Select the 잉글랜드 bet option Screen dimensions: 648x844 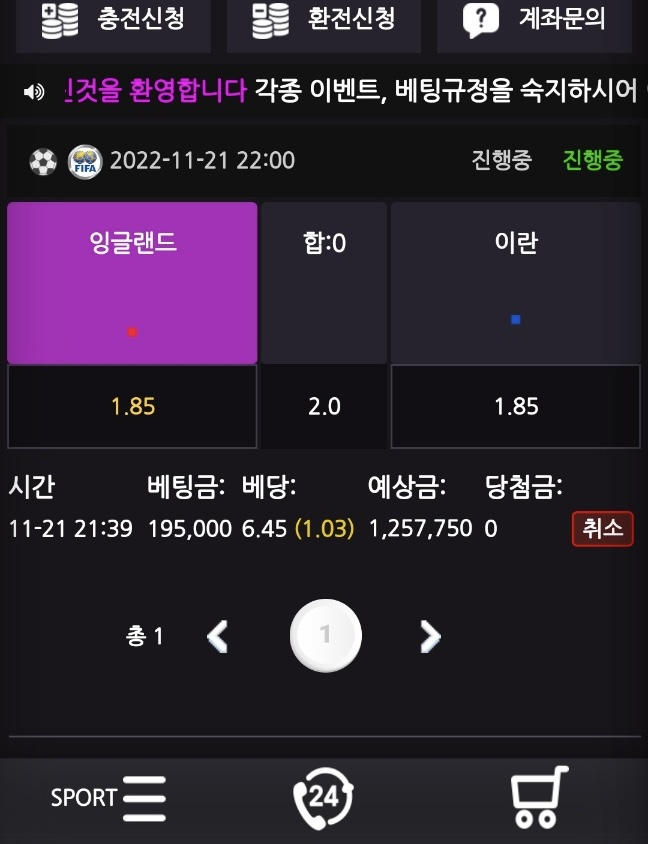[x=132, y=283]
